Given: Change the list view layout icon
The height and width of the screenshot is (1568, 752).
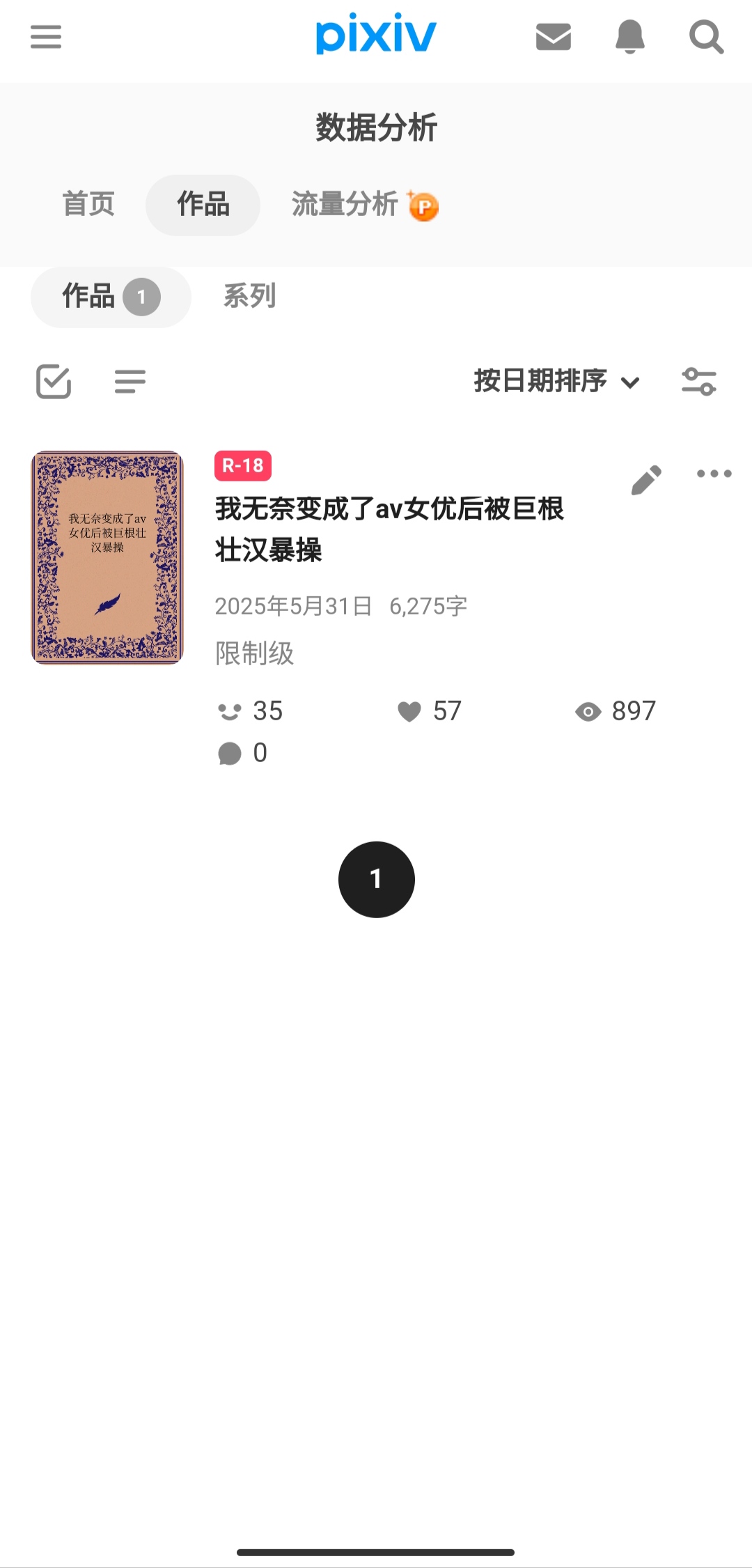Looking at the screenshot, I should point(130,382).
